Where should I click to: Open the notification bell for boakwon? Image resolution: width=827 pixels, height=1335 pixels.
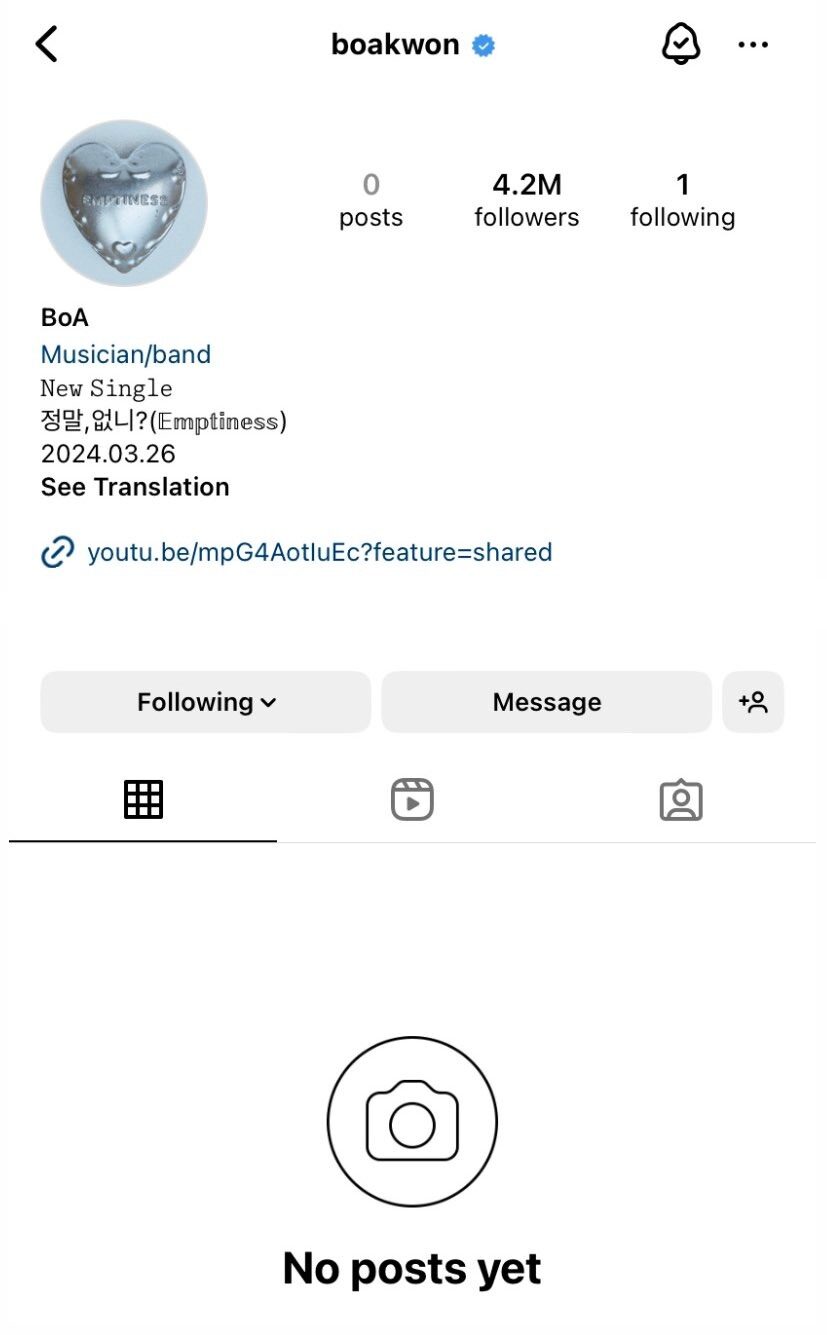pyautogui.click(x=681, y=44)
